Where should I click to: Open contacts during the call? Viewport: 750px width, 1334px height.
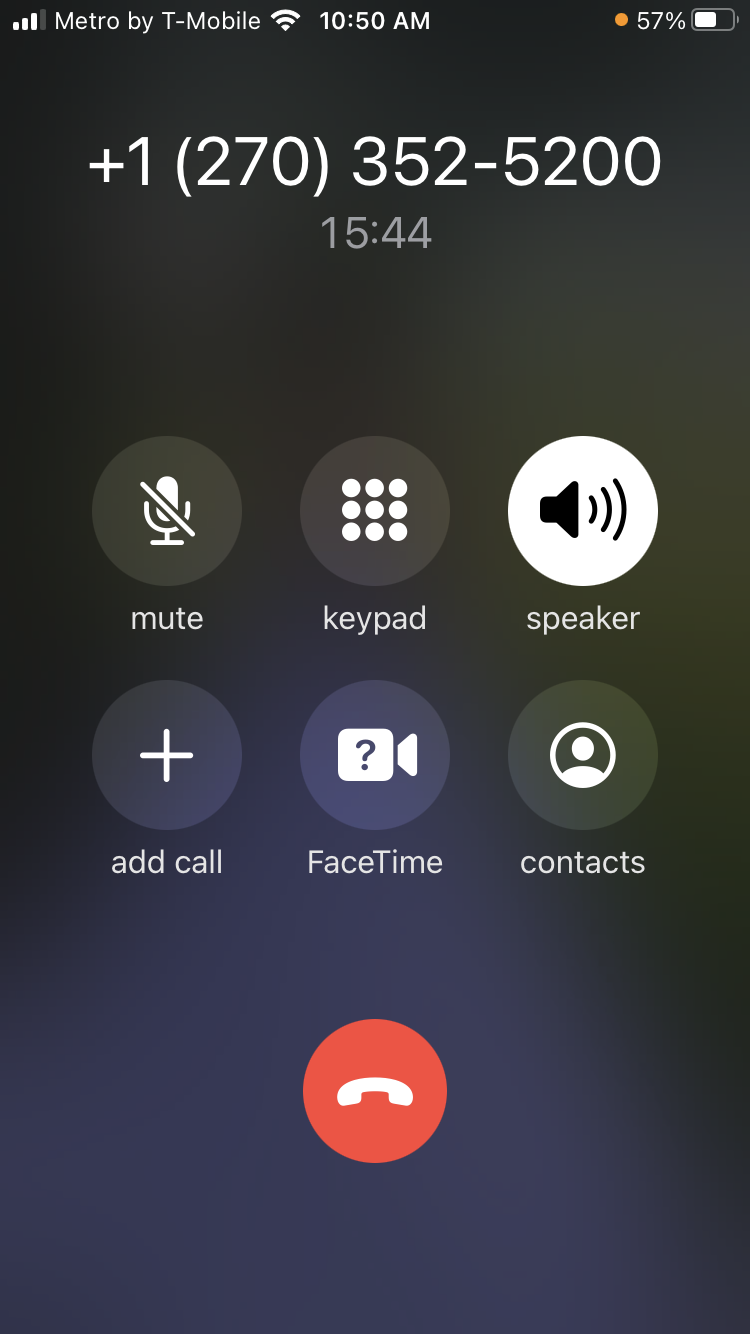point(583,755)
